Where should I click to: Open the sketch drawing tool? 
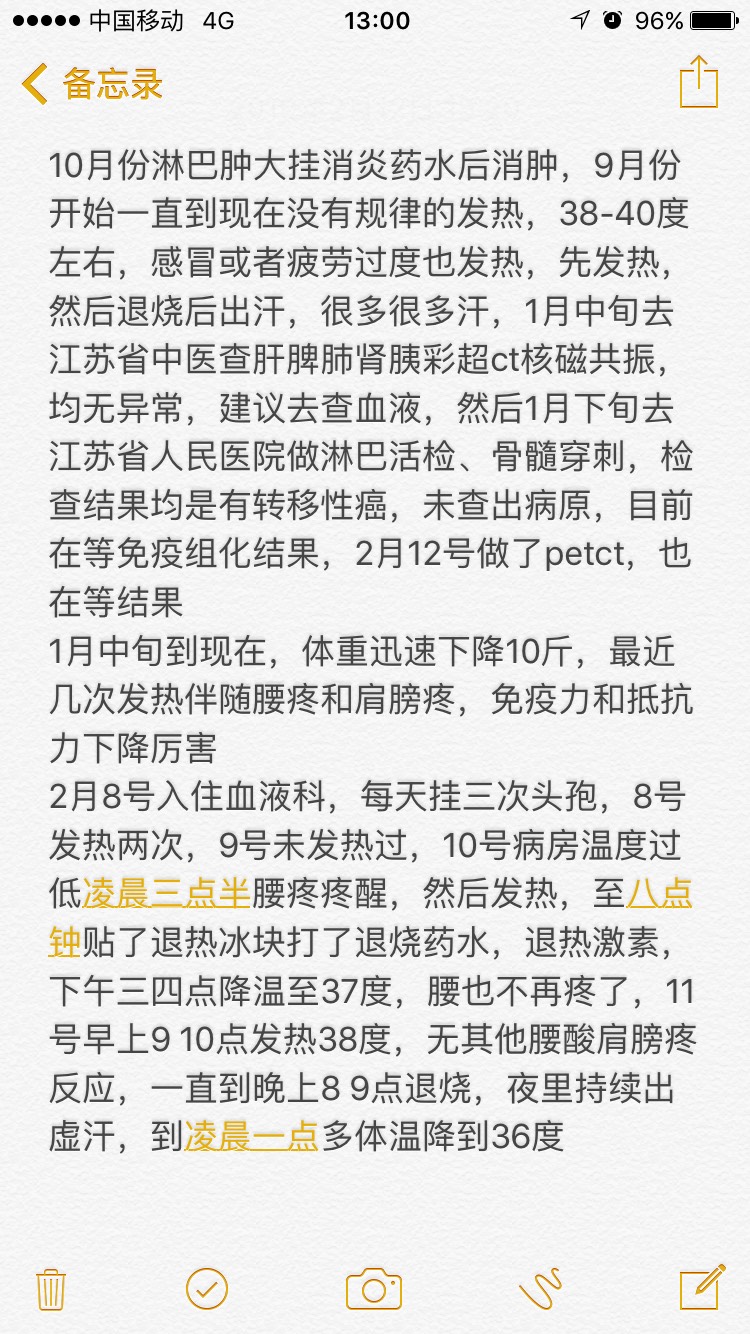541,1288
